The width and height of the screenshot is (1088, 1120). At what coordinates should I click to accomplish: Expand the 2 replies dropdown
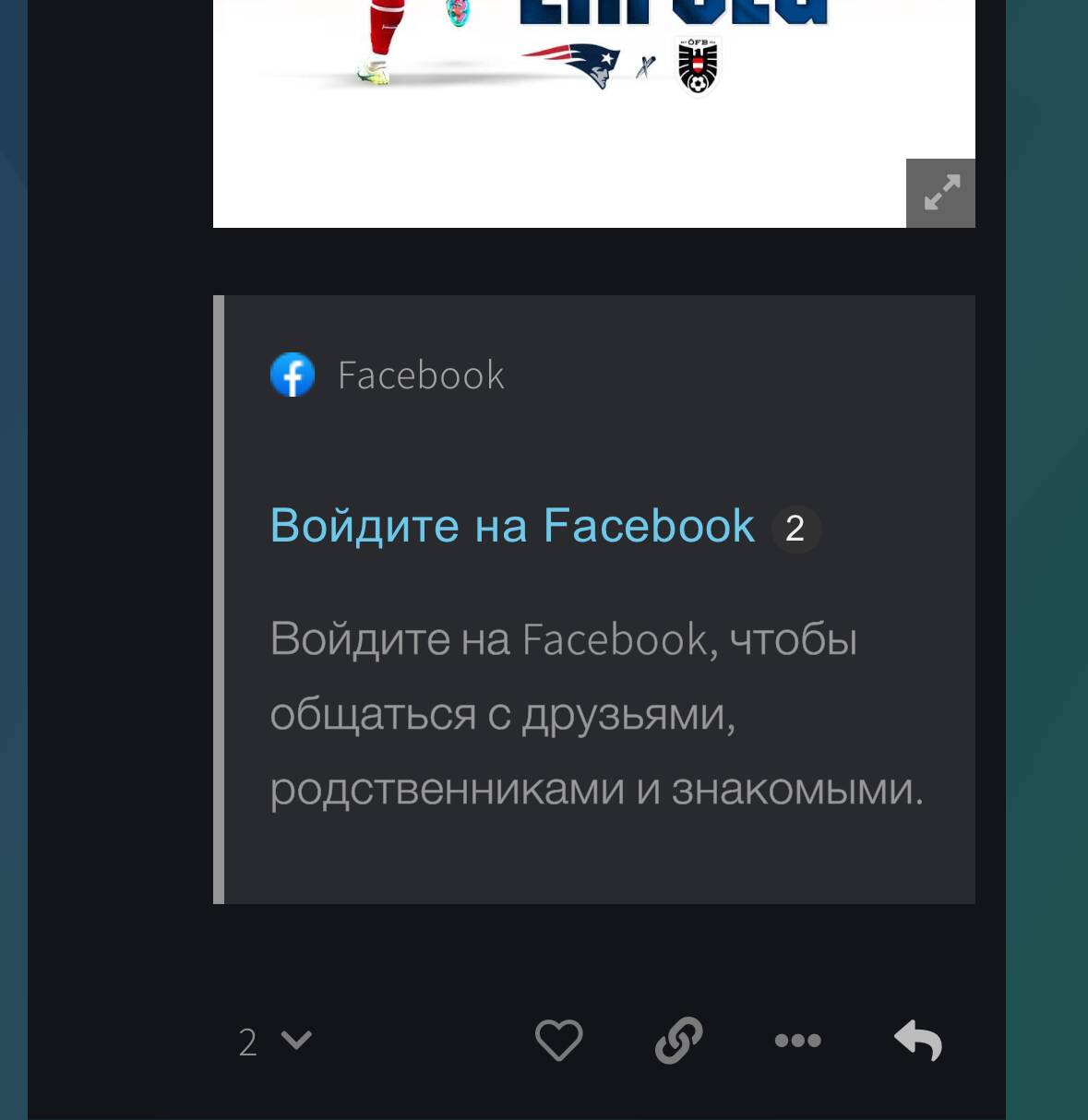275,1042
